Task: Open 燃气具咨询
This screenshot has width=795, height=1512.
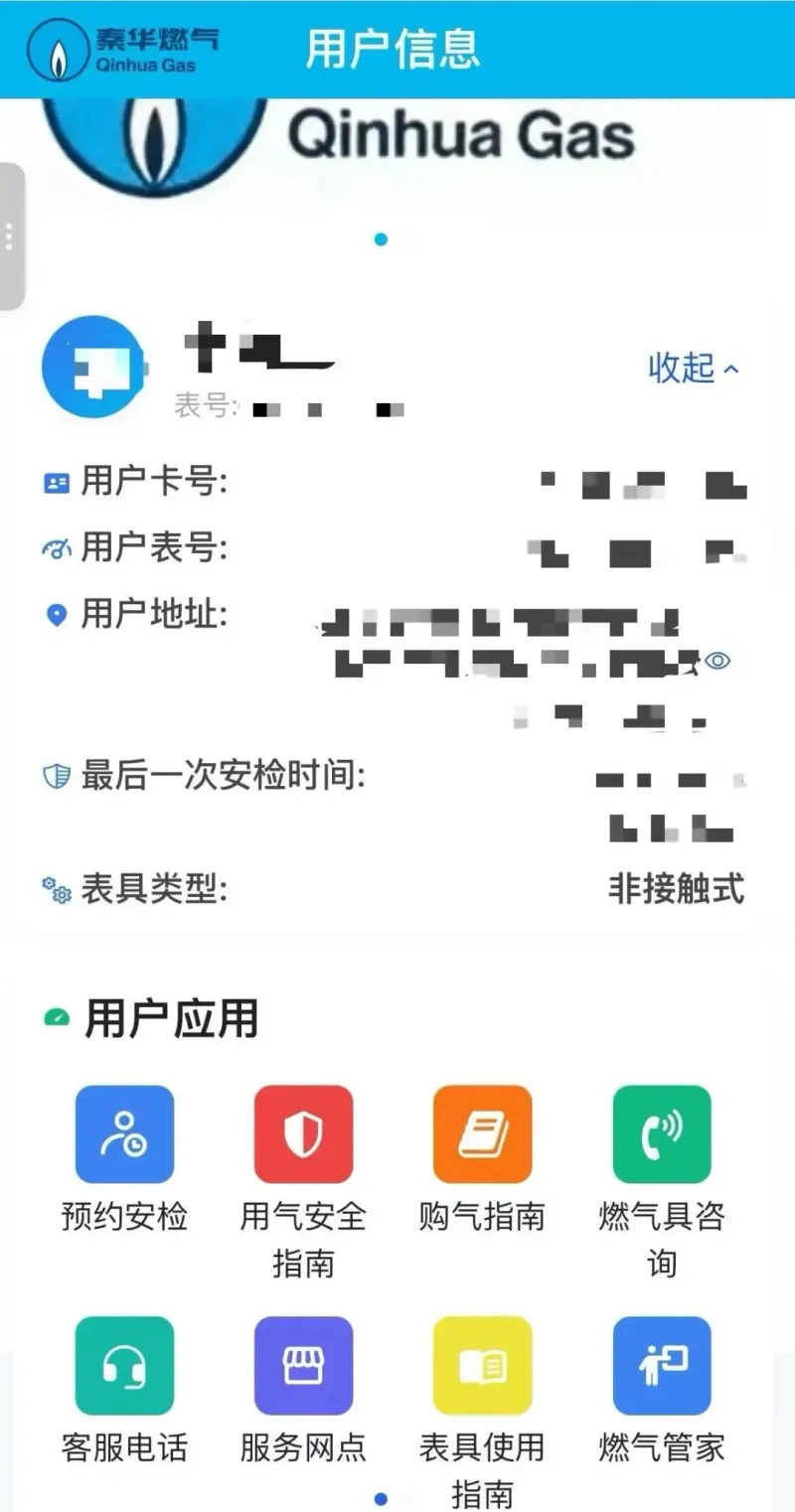Action: tap(661, 1134)
